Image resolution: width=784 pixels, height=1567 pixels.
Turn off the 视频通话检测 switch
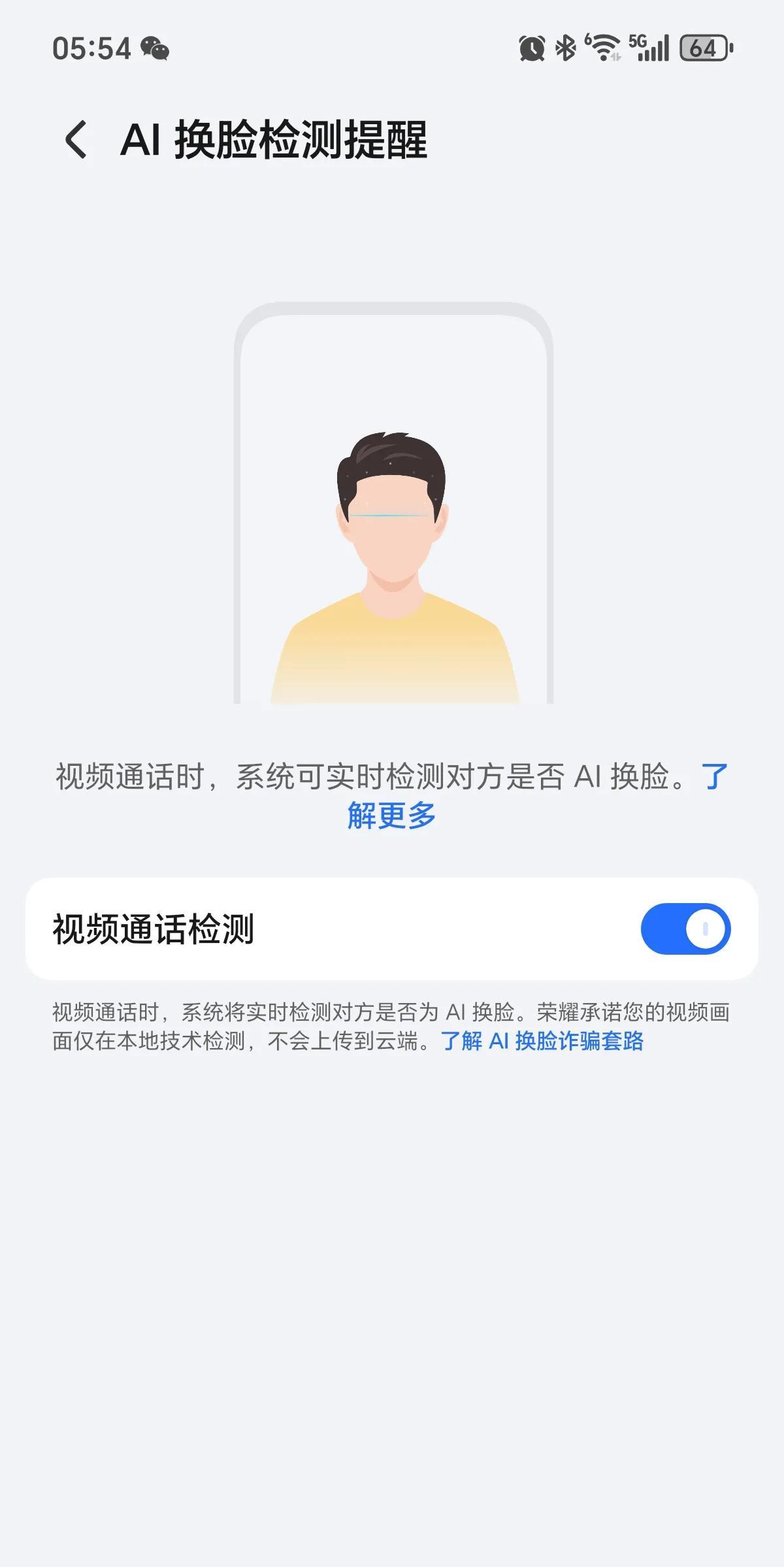[685, 929]
